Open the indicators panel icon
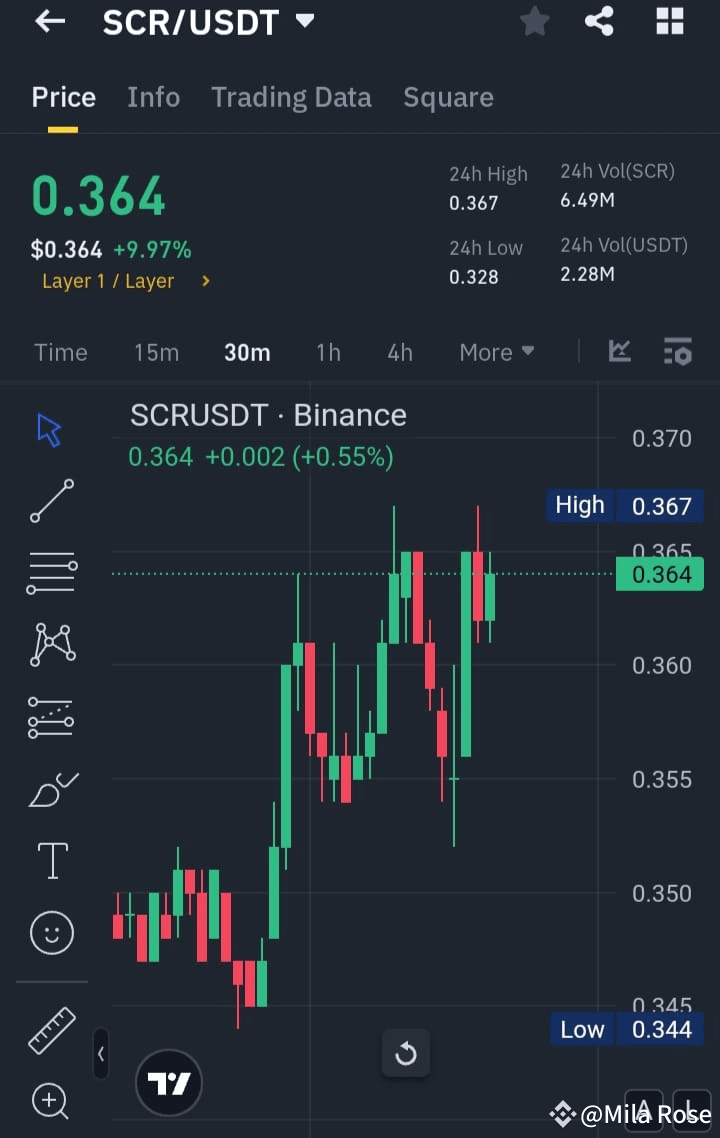This screenshot has width=720, height=1138. (x=620, y=352)
